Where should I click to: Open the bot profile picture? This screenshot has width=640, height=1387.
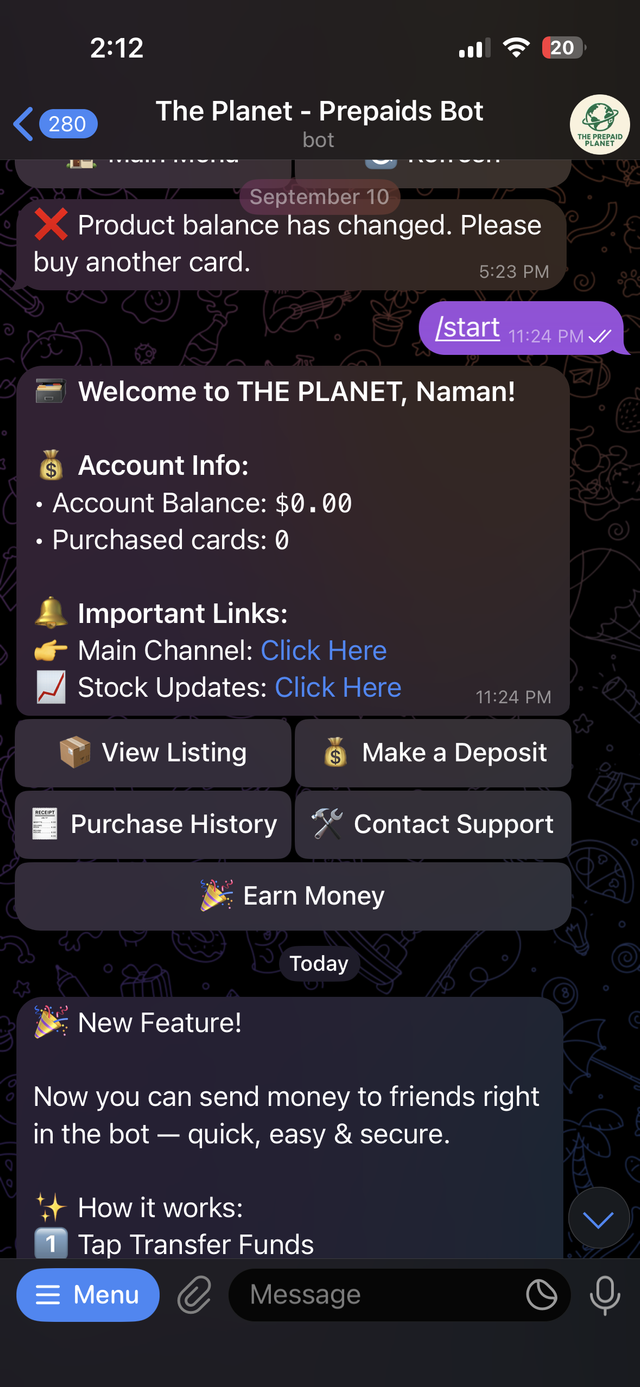pos(599,124)
